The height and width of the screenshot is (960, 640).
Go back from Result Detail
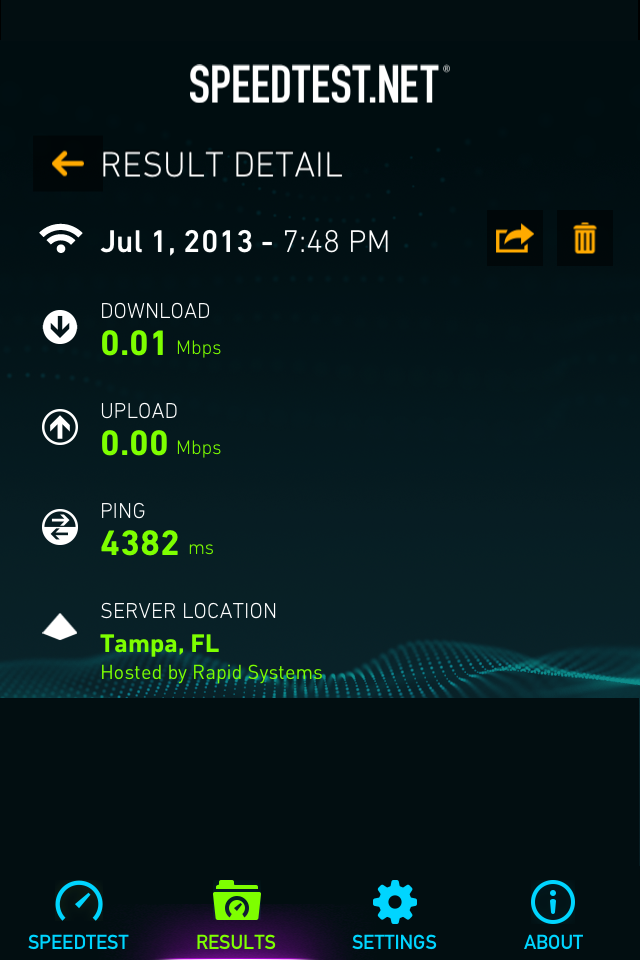68,164
